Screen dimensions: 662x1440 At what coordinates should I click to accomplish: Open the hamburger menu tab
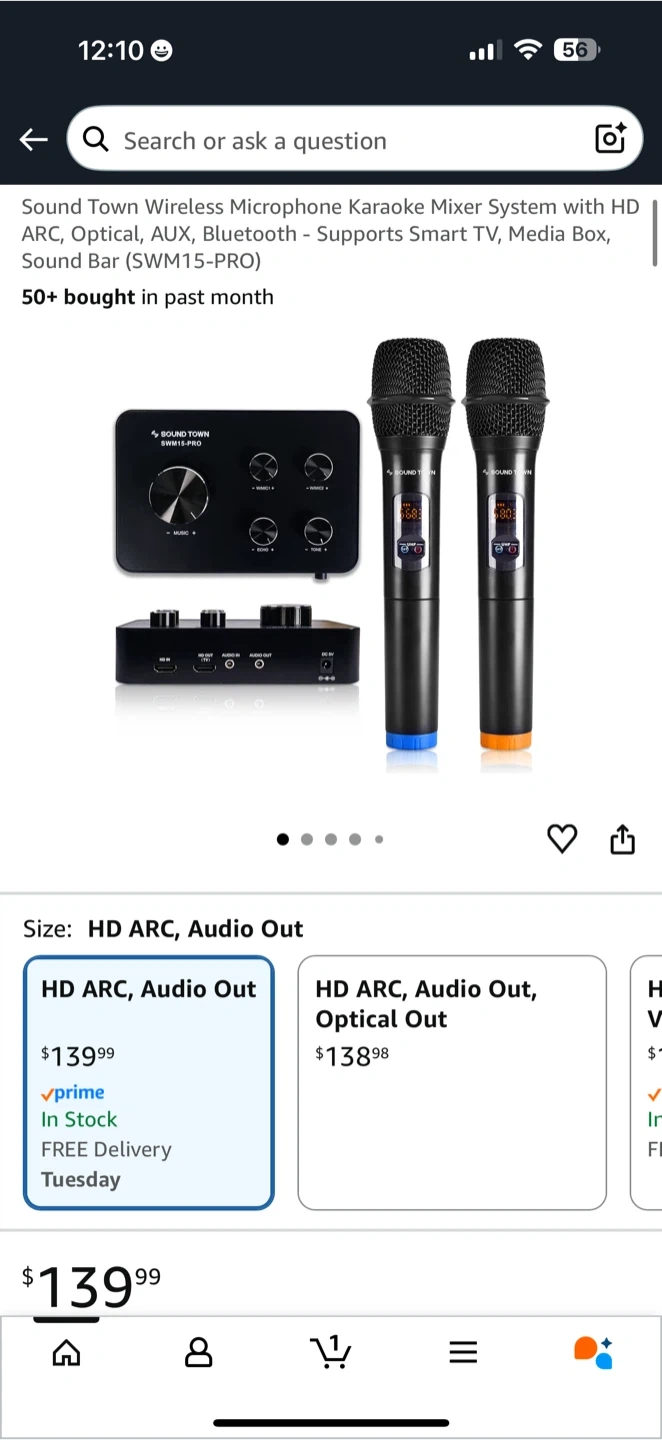463,1353
